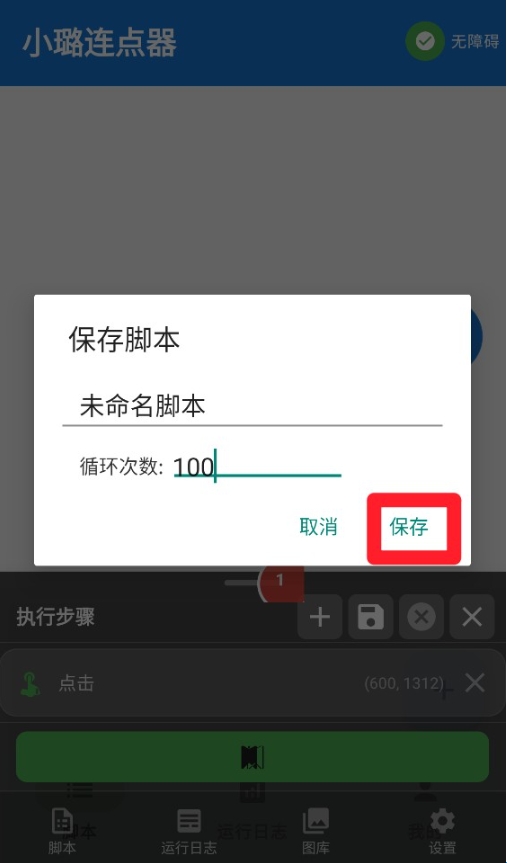Tap the circled X clear steps icon
Screen dimensions: 507x863
pyautogui.click(x=421, y=617)
